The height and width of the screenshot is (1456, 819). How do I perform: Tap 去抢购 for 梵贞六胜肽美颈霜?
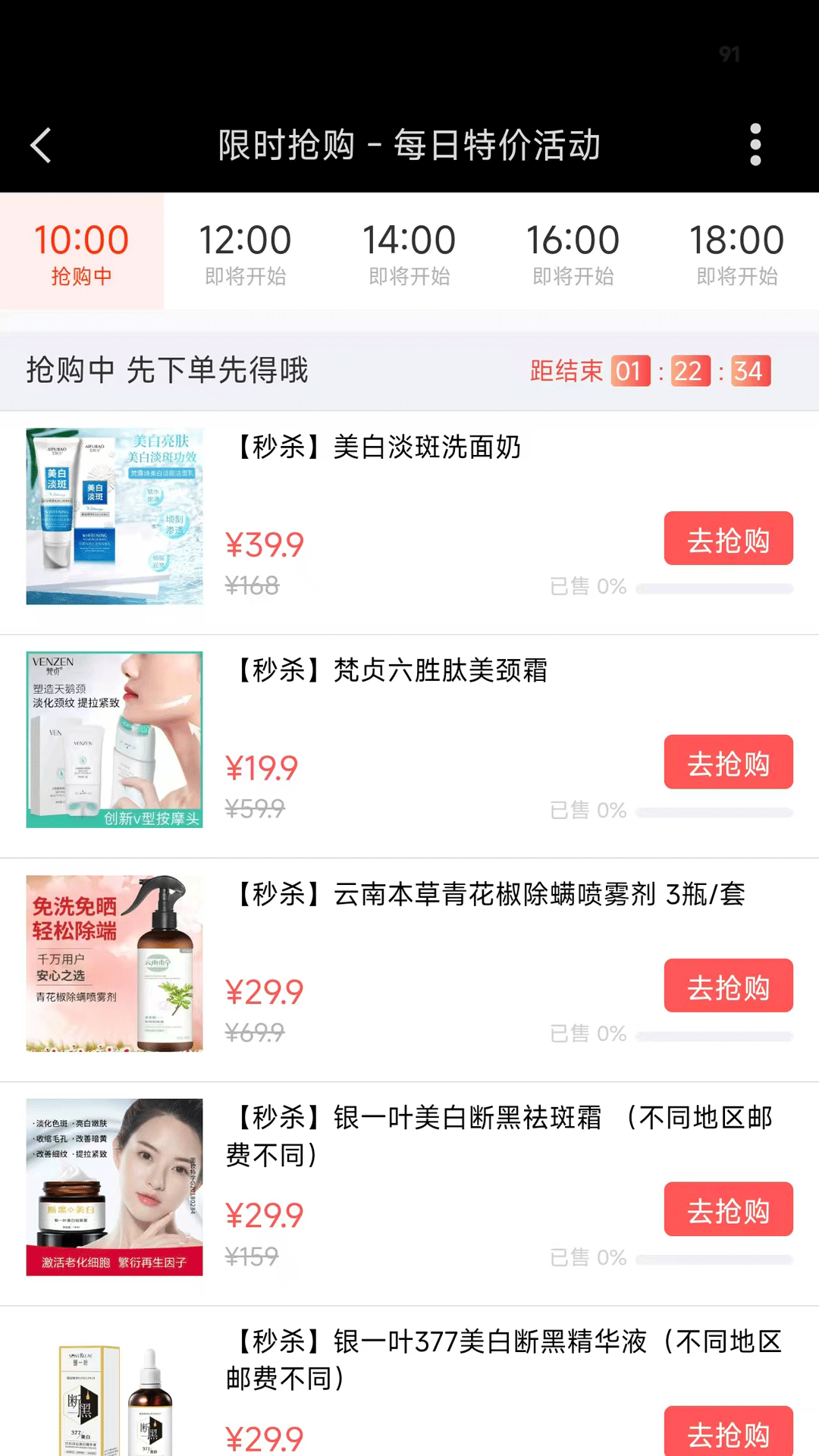pos(728,763)
